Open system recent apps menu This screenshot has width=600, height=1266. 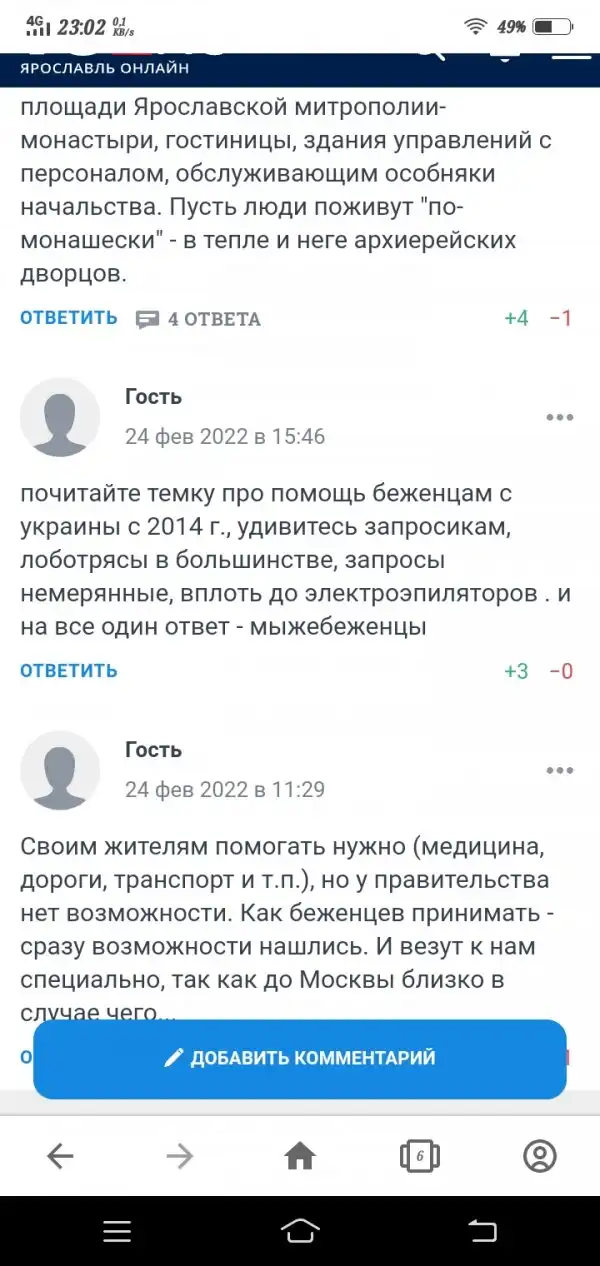tap(117, 1231)
